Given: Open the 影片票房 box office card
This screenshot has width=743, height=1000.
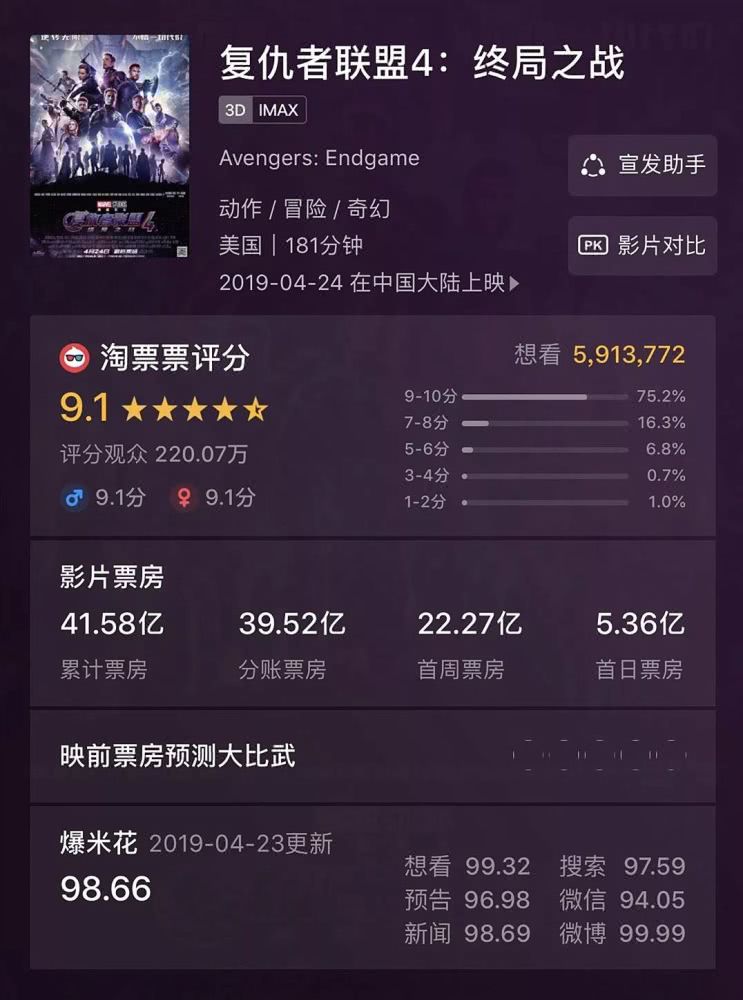Looking at the screenshot, I should tap(372, 624).
